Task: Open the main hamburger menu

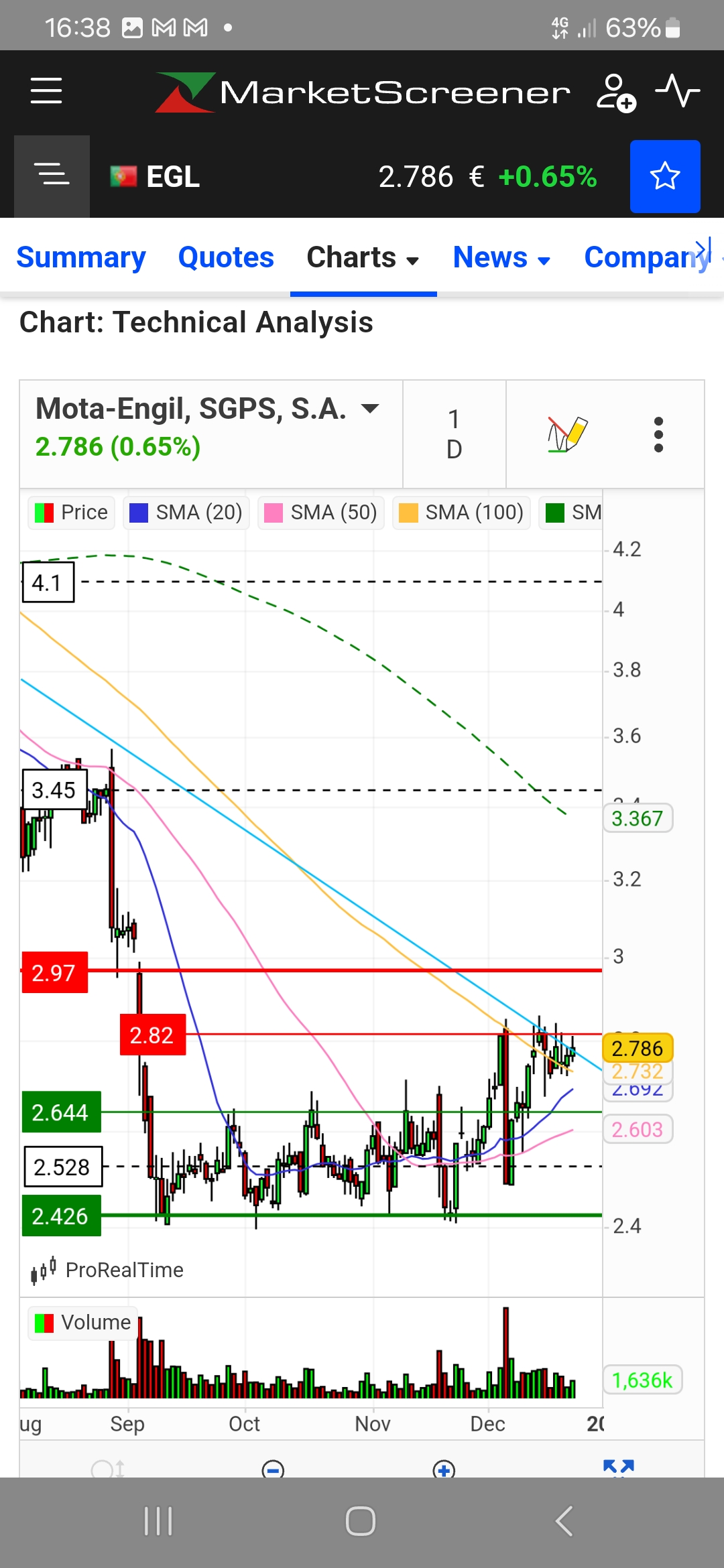Action: click(x=46, y=90)
